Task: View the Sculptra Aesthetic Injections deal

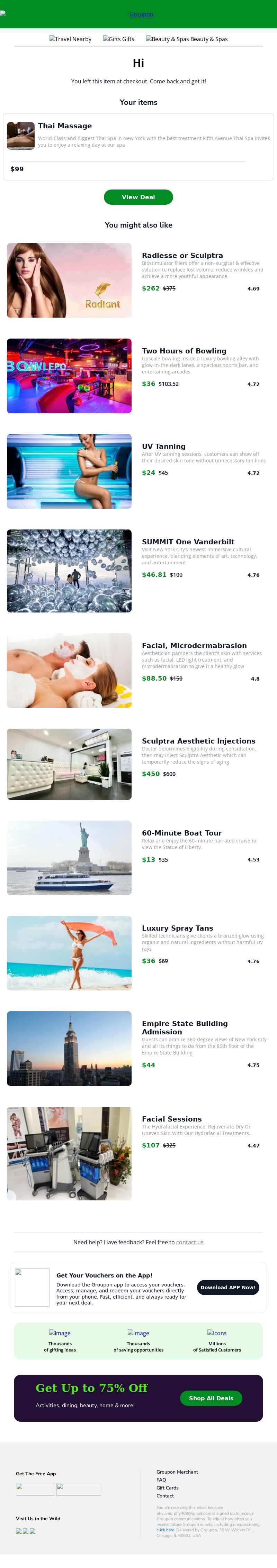Action: [x=198, y=741]
